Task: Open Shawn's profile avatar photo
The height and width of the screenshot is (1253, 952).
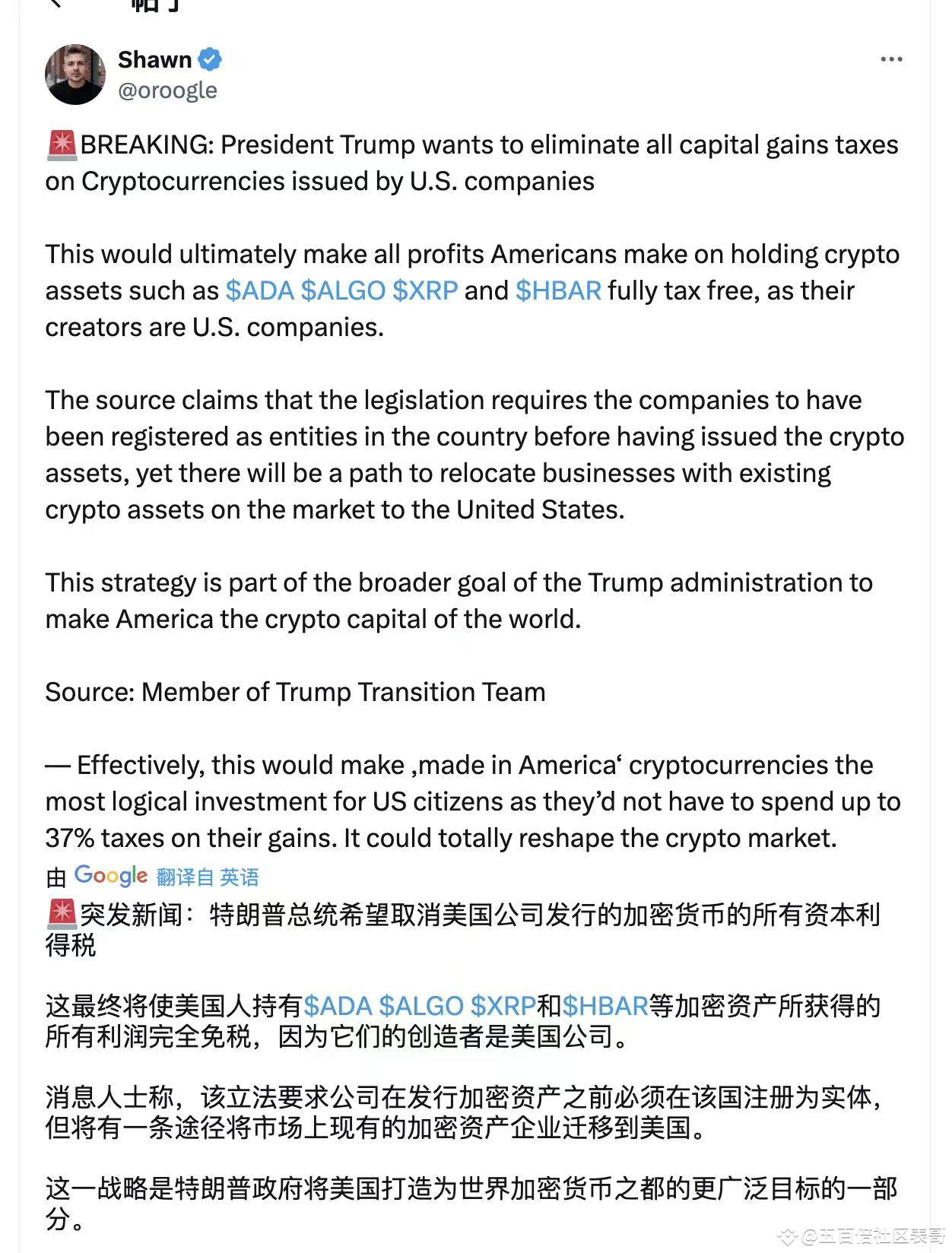Action: [x=75, y=75]
